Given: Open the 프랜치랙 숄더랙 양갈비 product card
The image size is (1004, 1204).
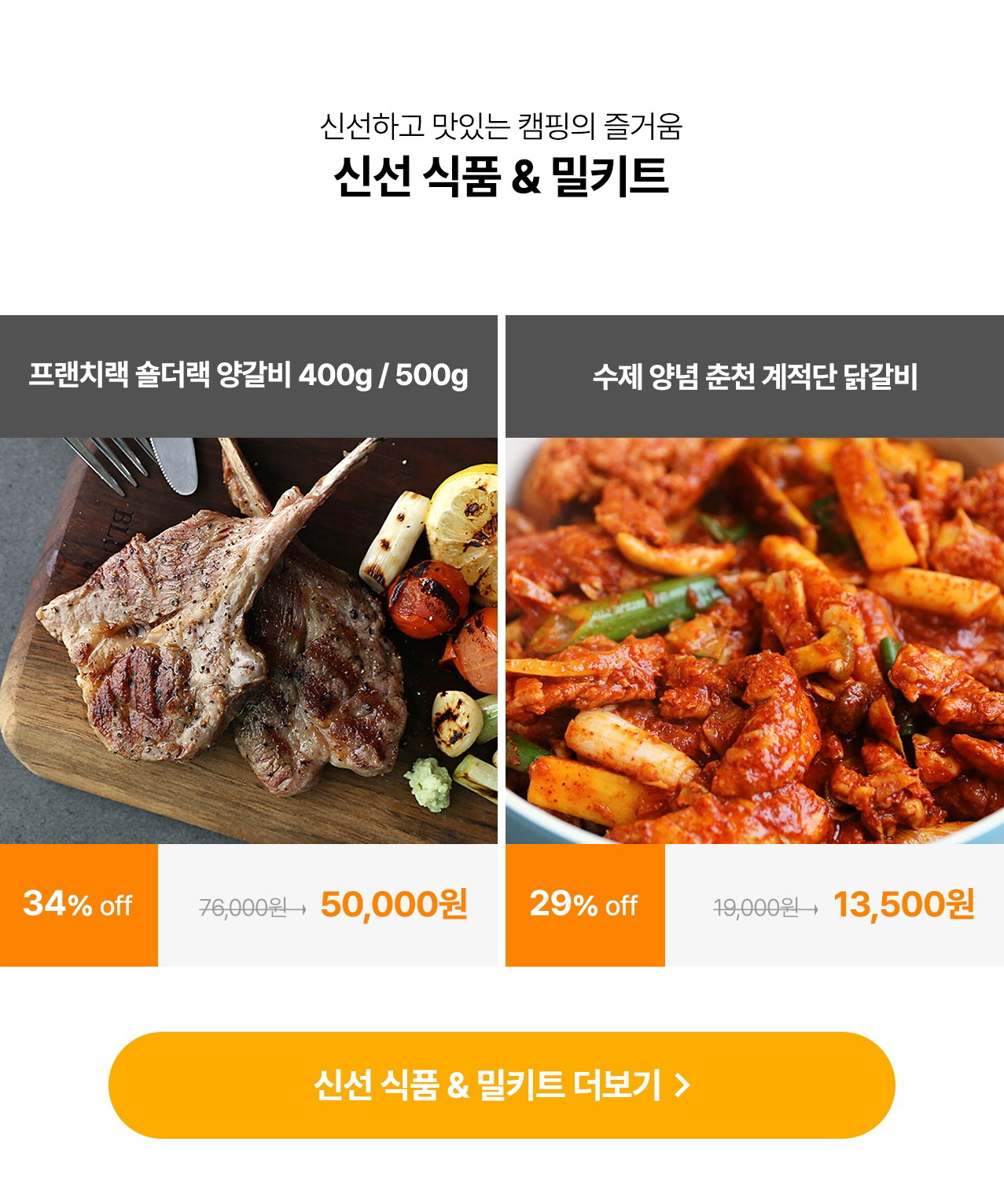Looking at the screenshot, I should tap(248, 641).
